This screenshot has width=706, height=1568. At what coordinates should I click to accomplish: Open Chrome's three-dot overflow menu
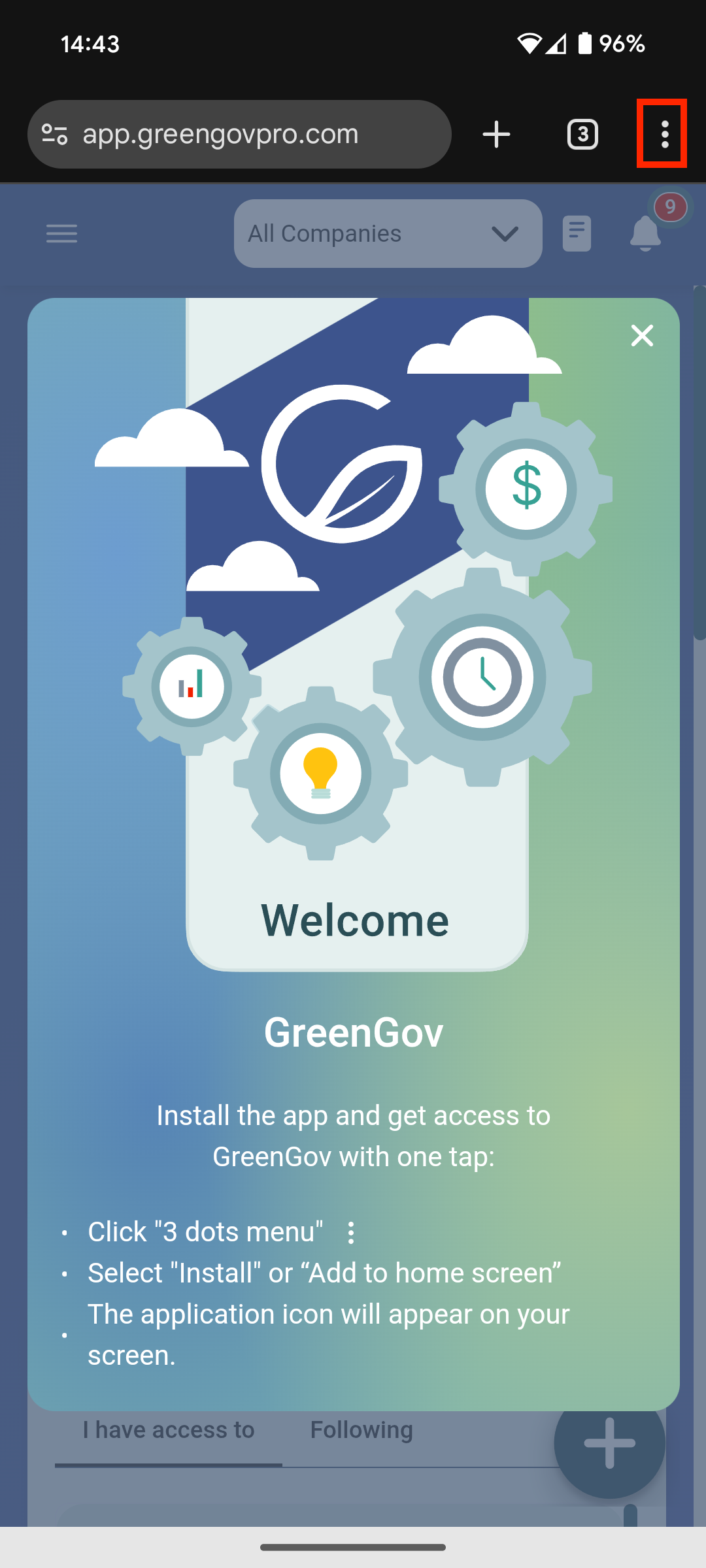coord(664,135)
